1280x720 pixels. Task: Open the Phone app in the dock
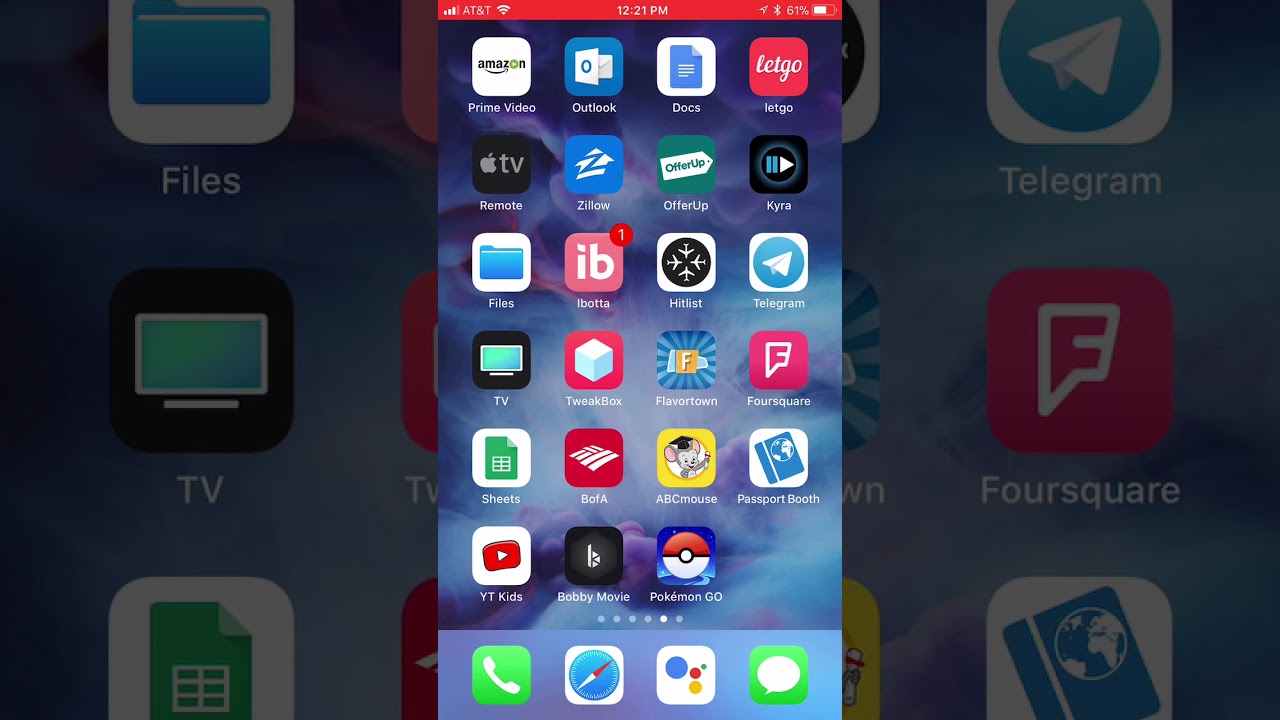(x=501, y=675)
